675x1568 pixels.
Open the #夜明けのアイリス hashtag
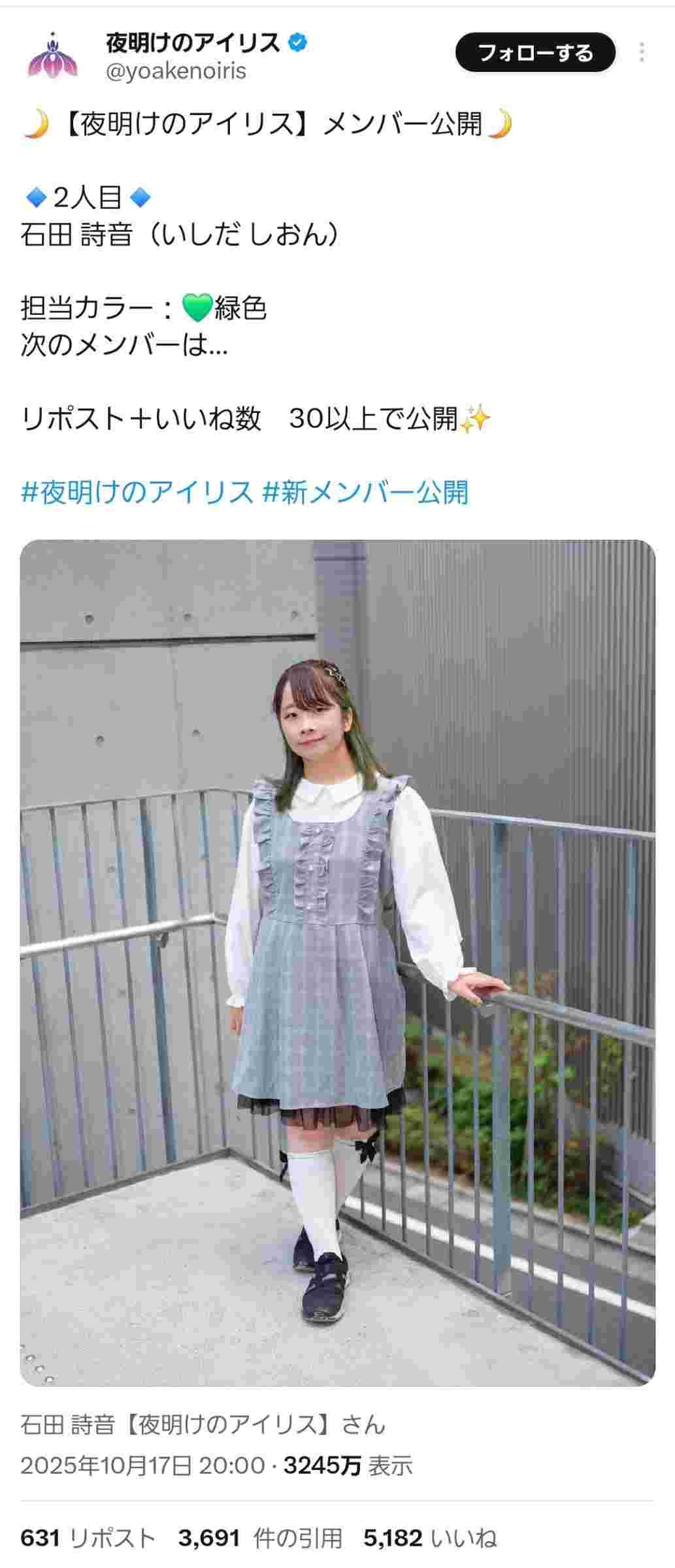click(x=137, y=491)
